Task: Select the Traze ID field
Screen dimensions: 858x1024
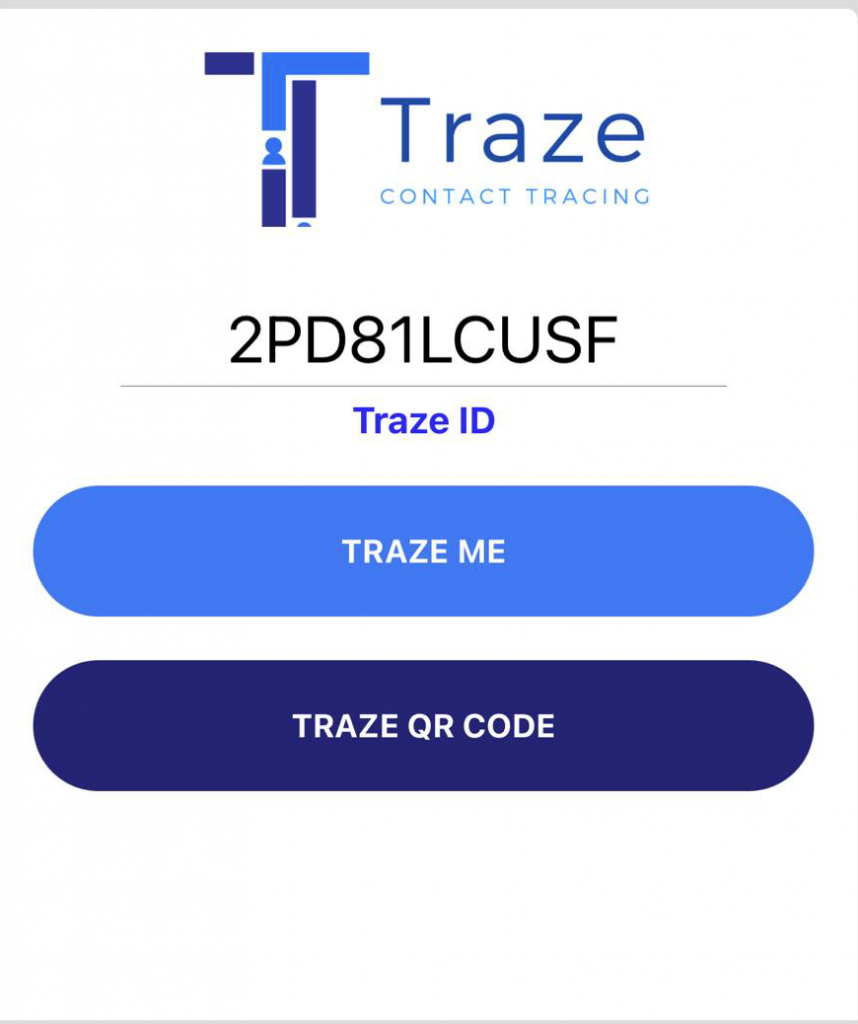Action: (423, 343)
